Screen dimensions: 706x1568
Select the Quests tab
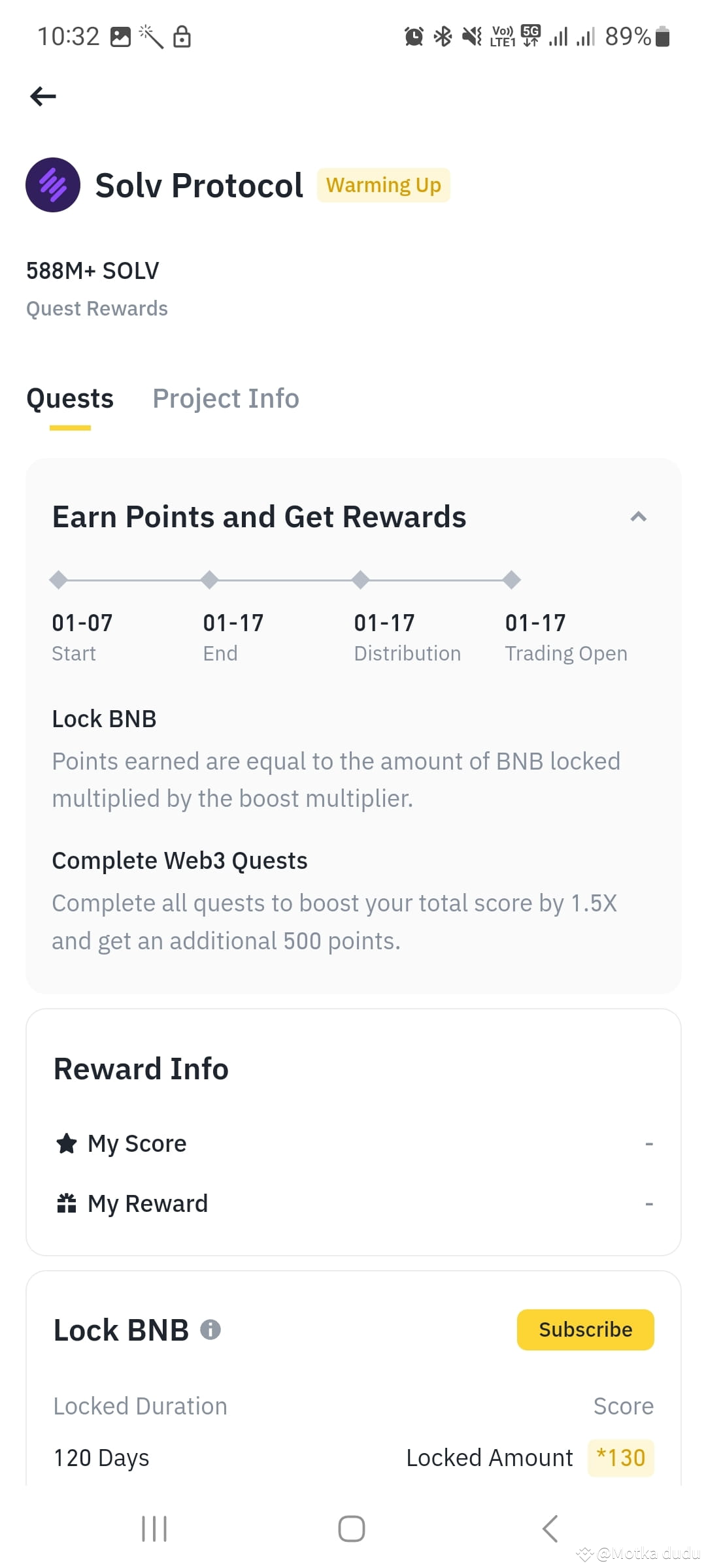click(x=69, y=399)
